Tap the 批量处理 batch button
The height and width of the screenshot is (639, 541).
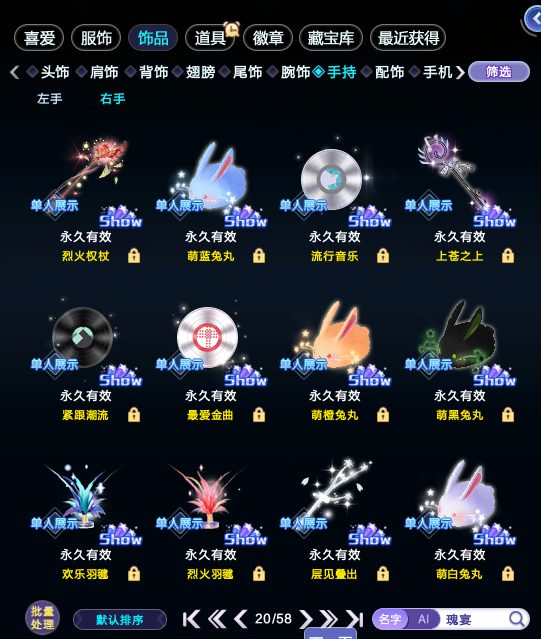coord(42,618)
